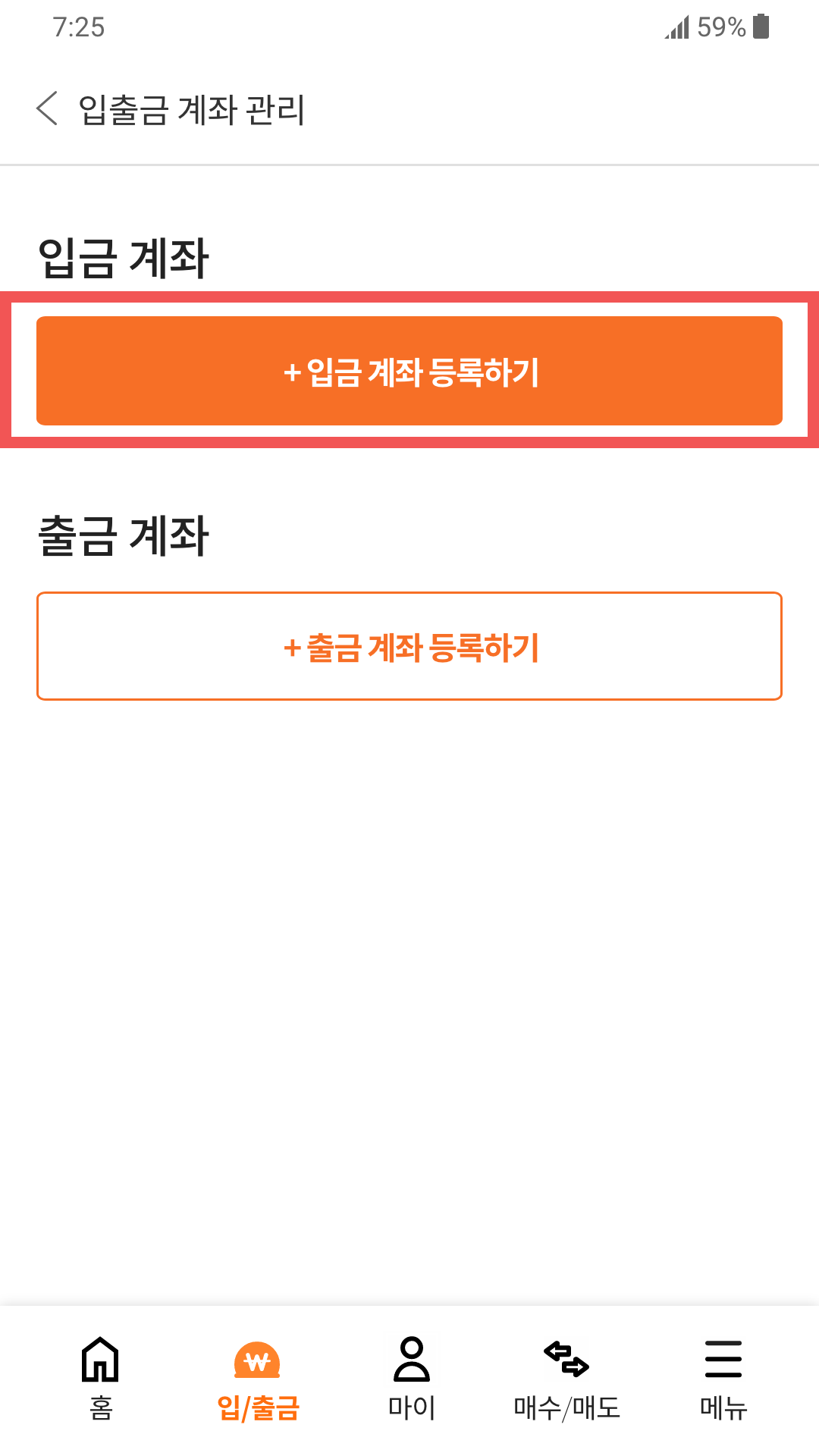Screen dimensions: 819x1456
Task: Register a withdrawal account via 출금 계좌 등록하기
Action: click(409, 646)
